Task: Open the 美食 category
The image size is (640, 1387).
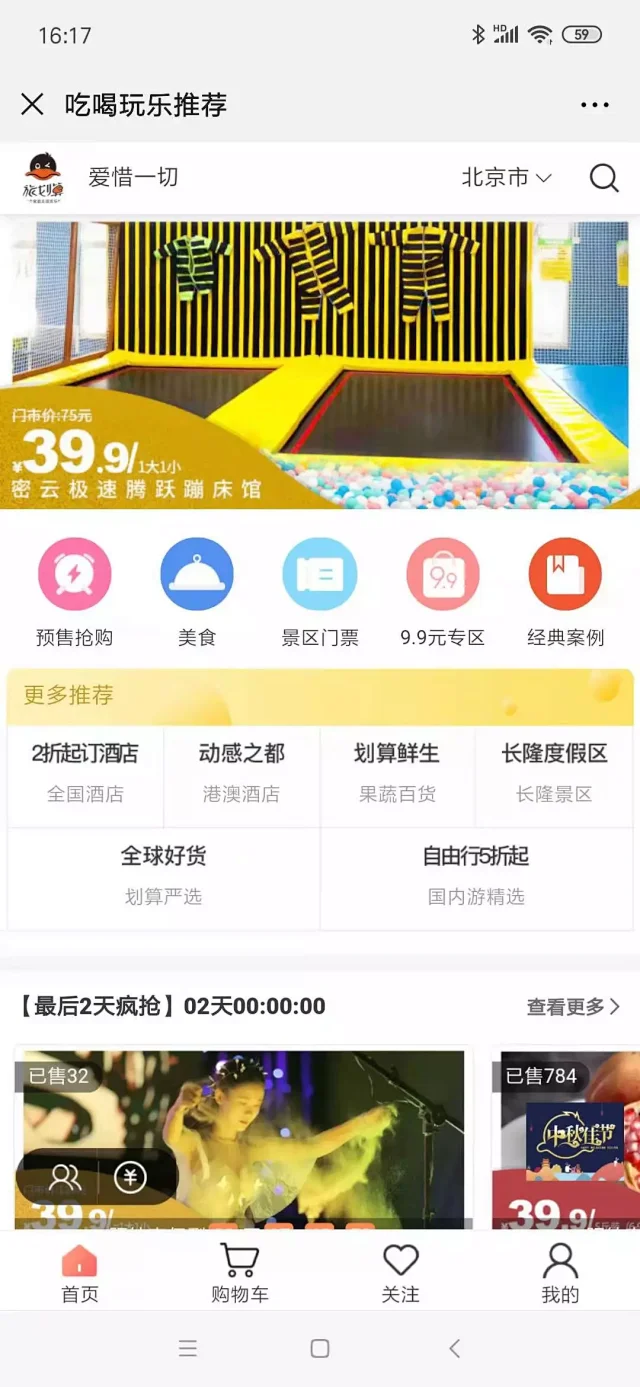Action: pyautogui.click(x=197, y=592)
